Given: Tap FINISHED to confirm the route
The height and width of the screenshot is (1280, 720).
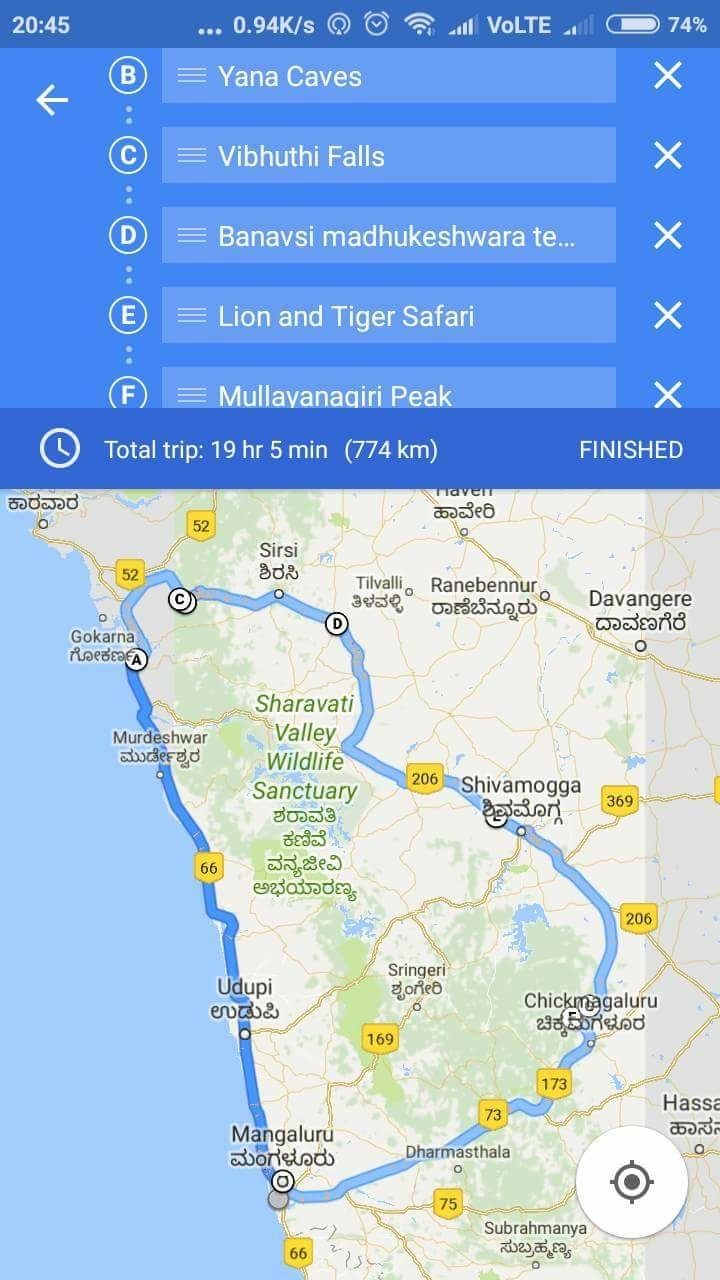Looking at the screenshot, I should point(630,450).
